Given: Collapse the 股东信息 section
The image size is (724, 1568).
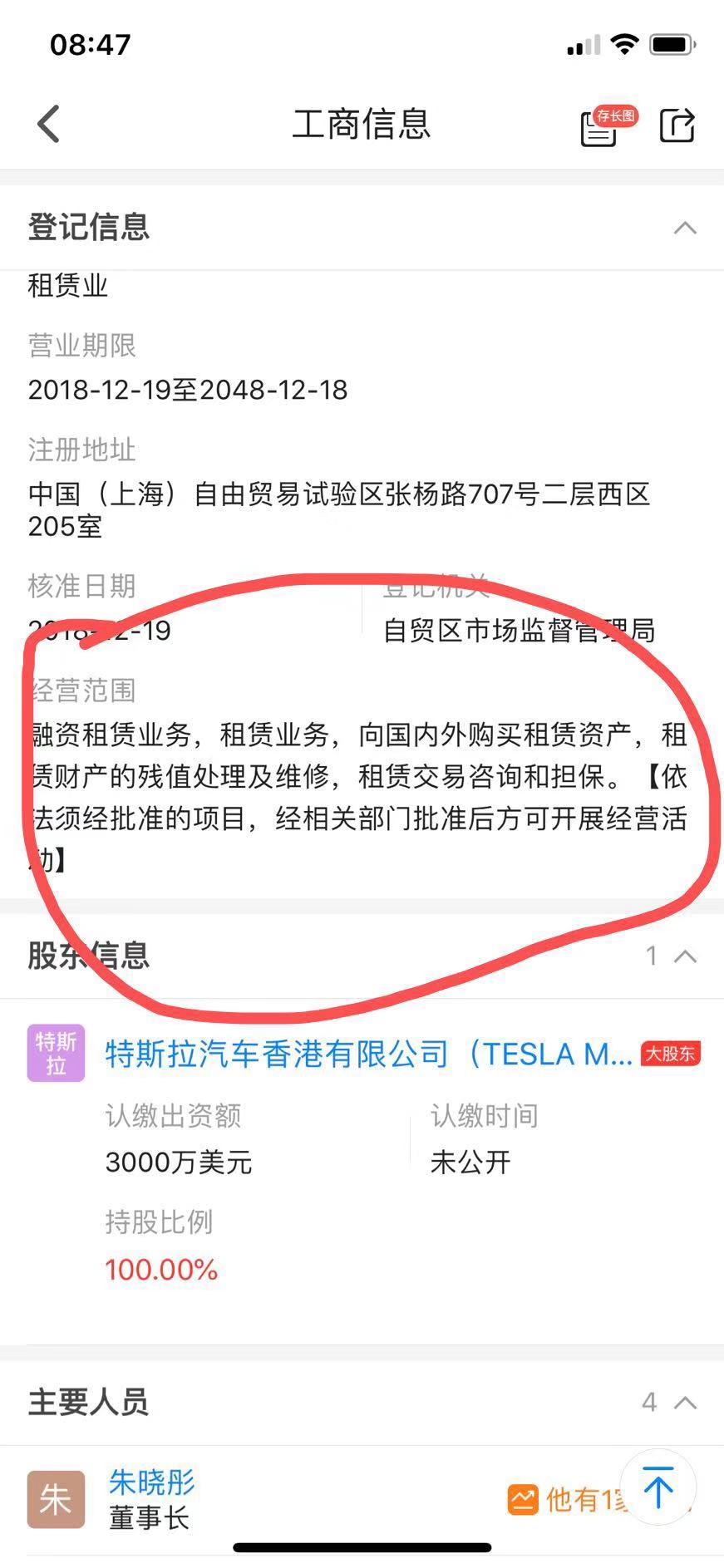Looking at the screenshot, I should (685, 956).
